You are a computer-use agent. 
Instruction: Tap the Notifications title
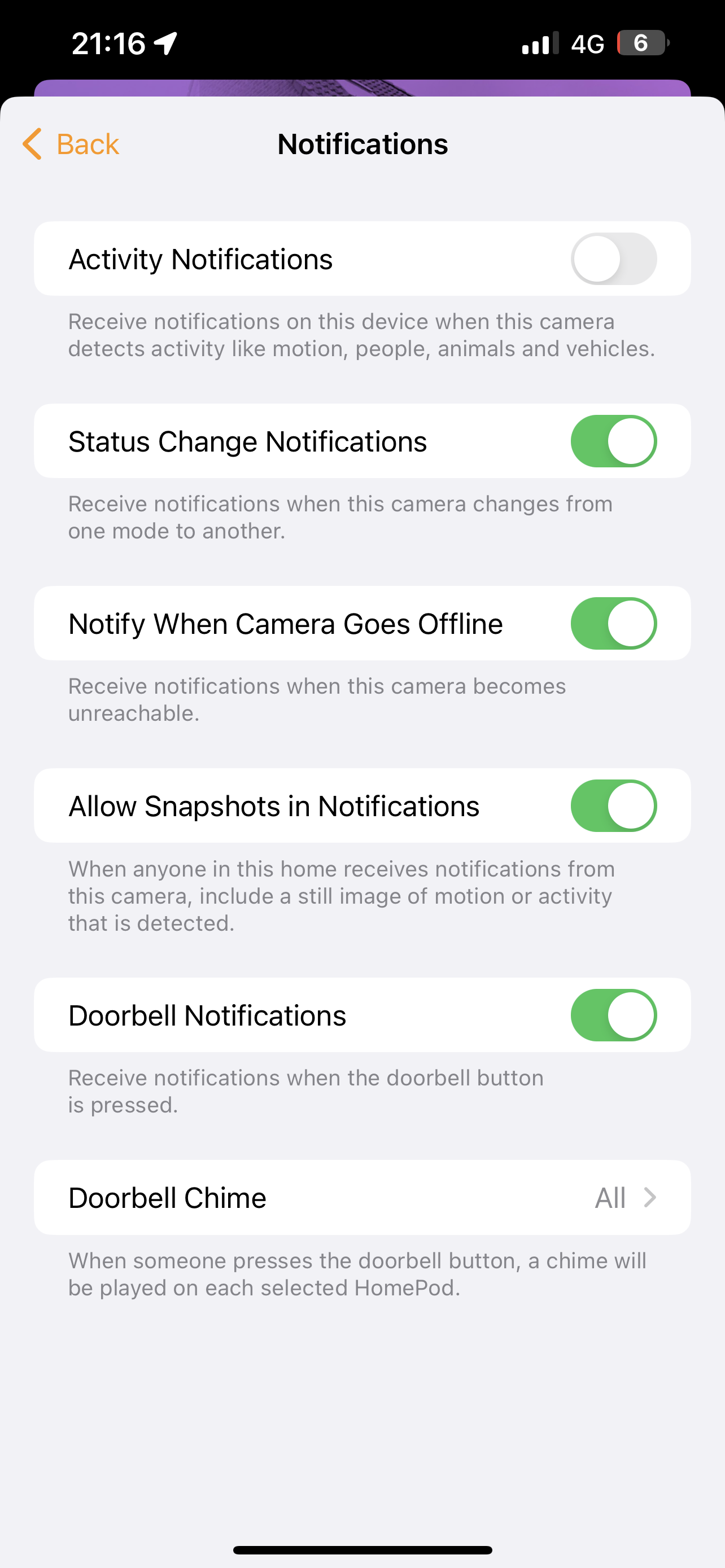[362, 144]
